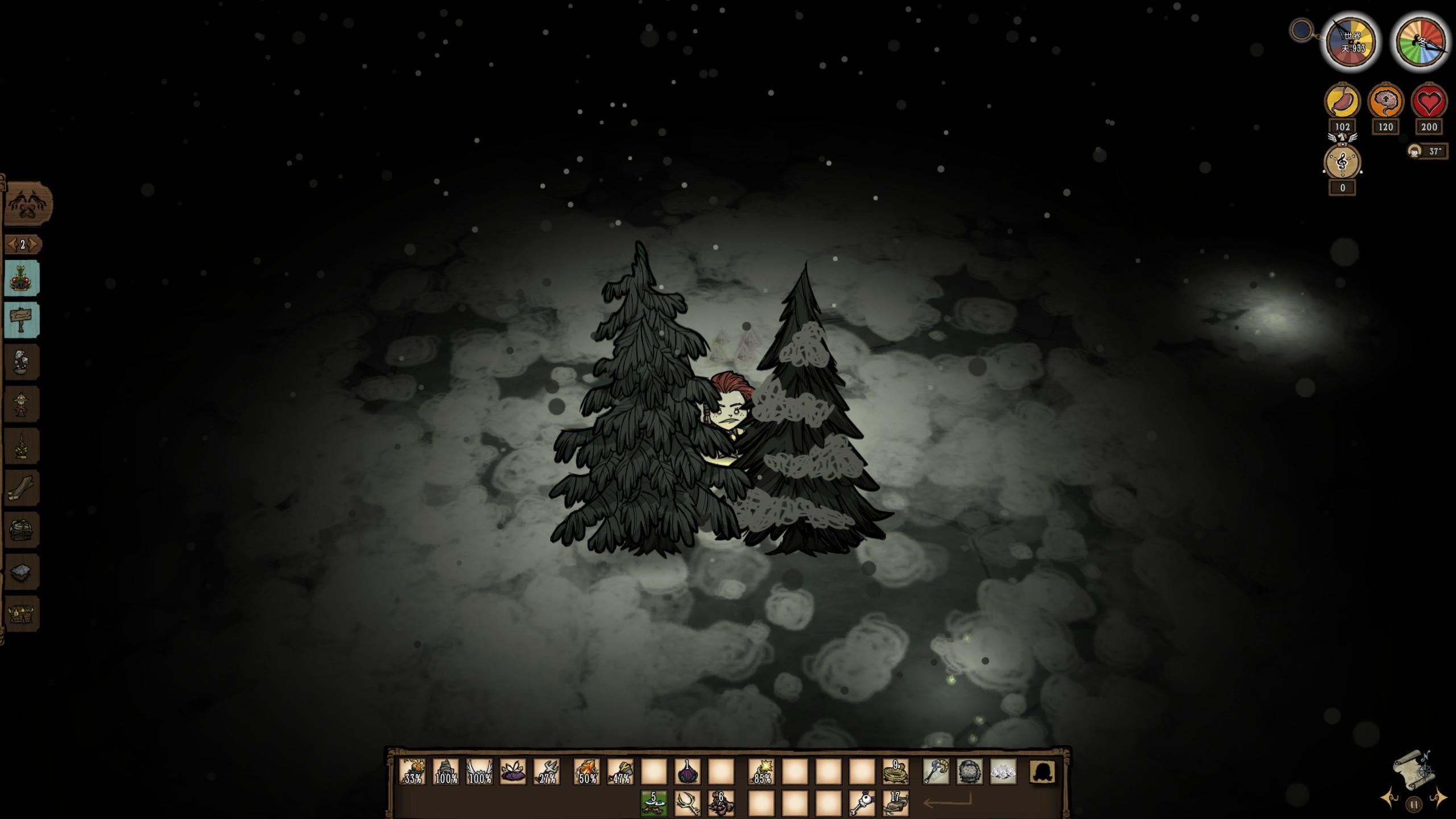Go to the next pinned recipe page
The width and height of the screenshot is (1456, 819).
pyautogui.click(x=34, y=245)
